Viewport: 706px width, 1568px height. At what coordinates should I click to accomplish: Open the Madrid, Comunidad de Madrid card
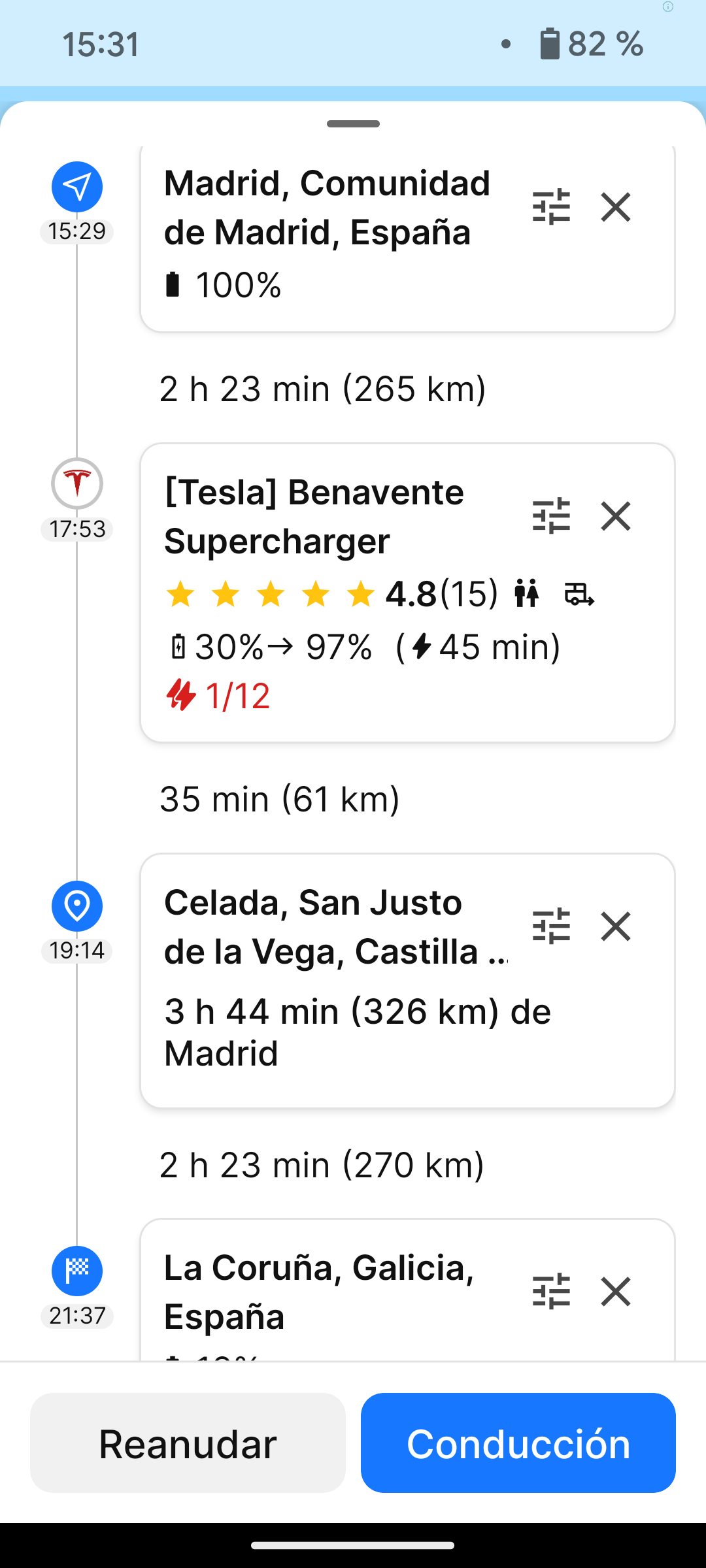click(407, 238)
